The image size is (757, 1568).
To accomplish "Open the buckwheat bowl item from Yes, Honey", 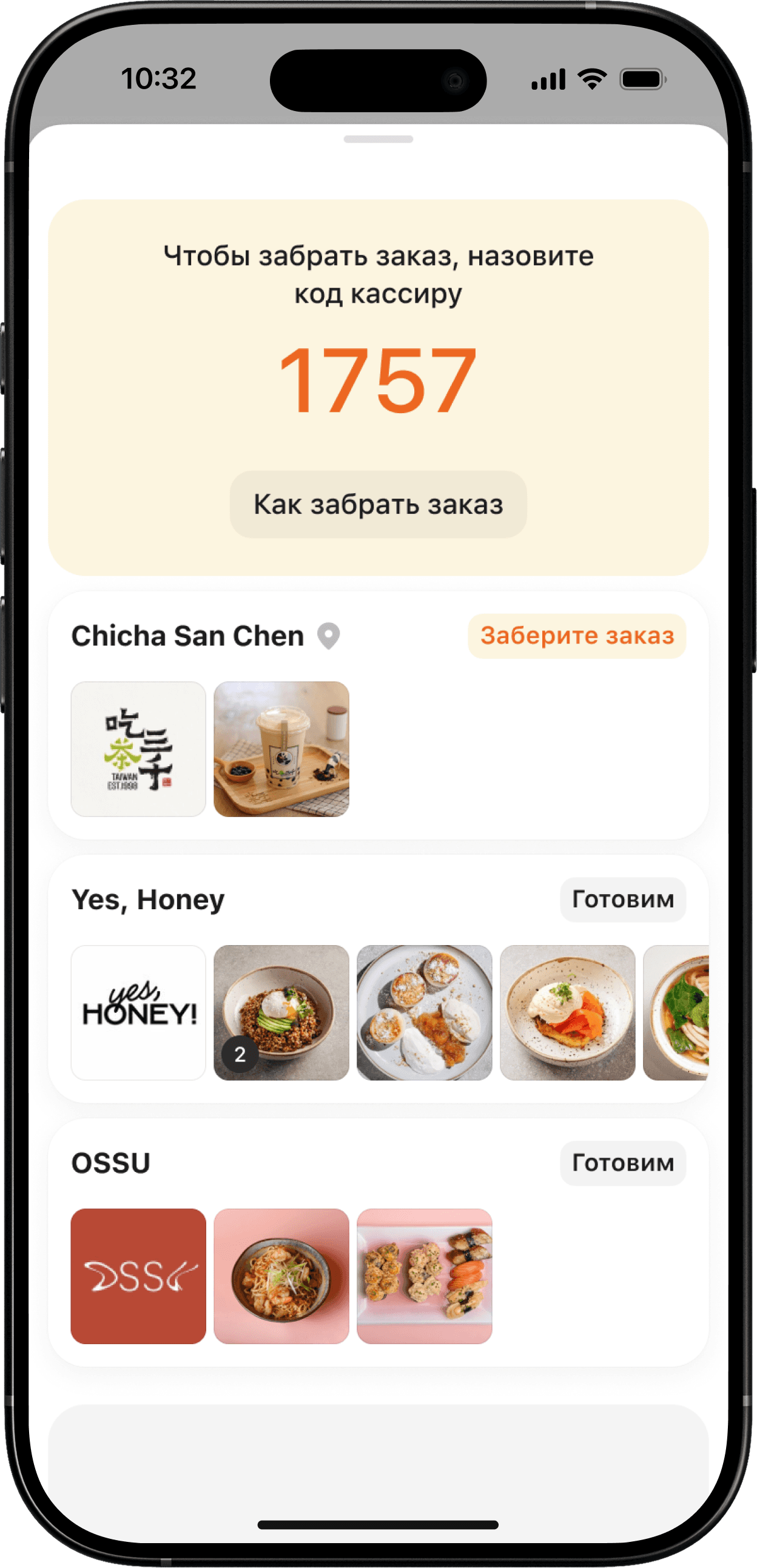I will (x=281, y=1012).
